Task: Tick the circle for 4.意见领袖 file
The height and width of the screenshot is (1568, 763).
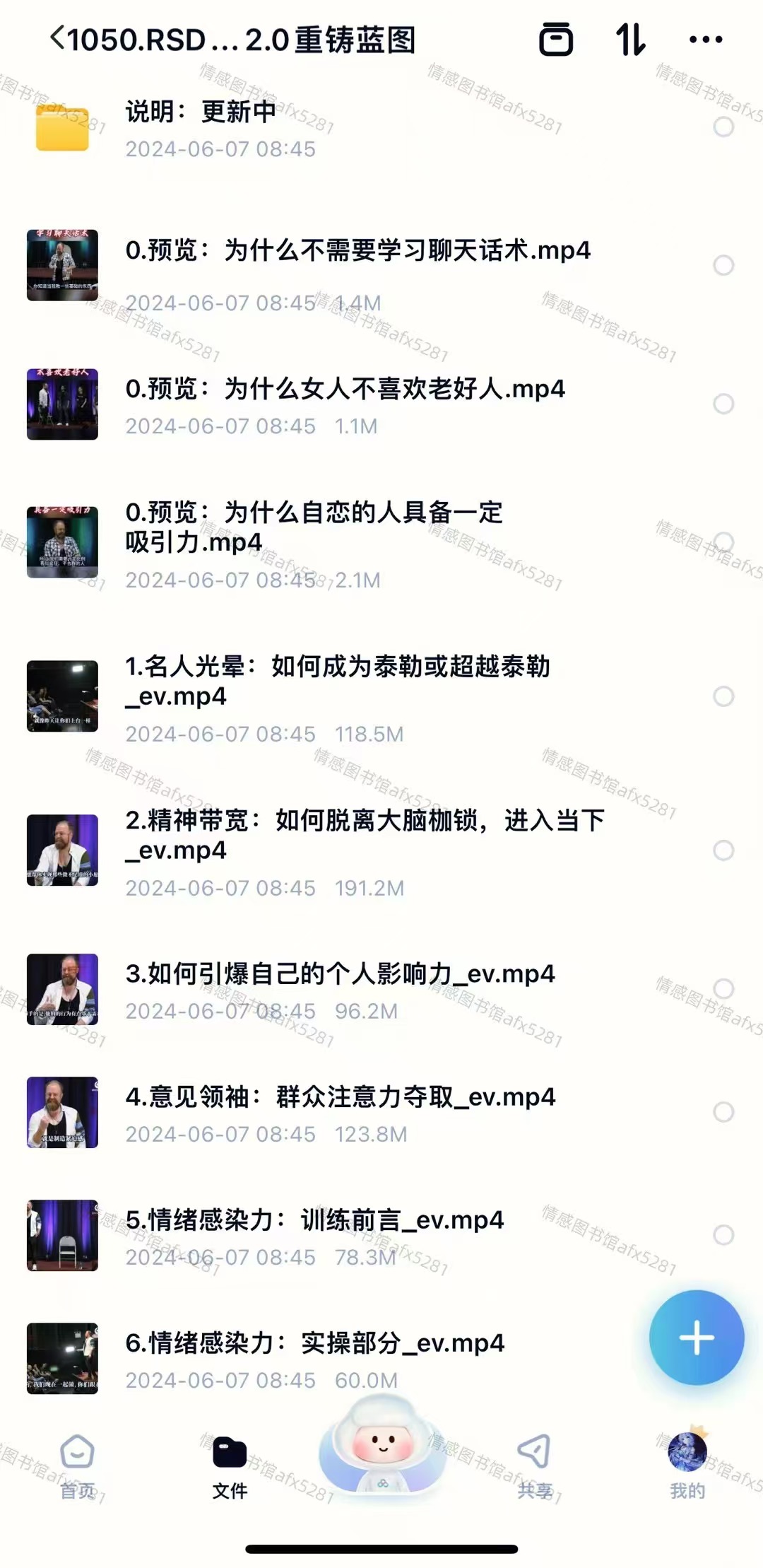Action: (723, 1112)
